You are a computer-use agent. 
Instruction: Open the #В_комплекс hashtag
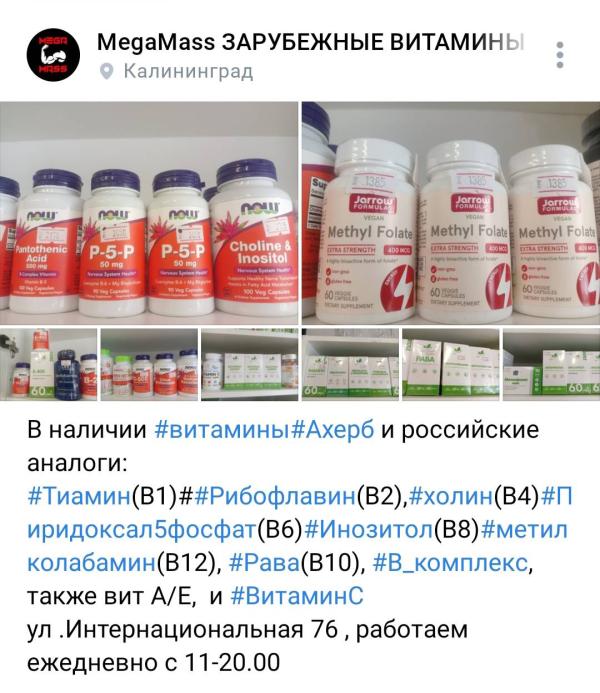450,563
